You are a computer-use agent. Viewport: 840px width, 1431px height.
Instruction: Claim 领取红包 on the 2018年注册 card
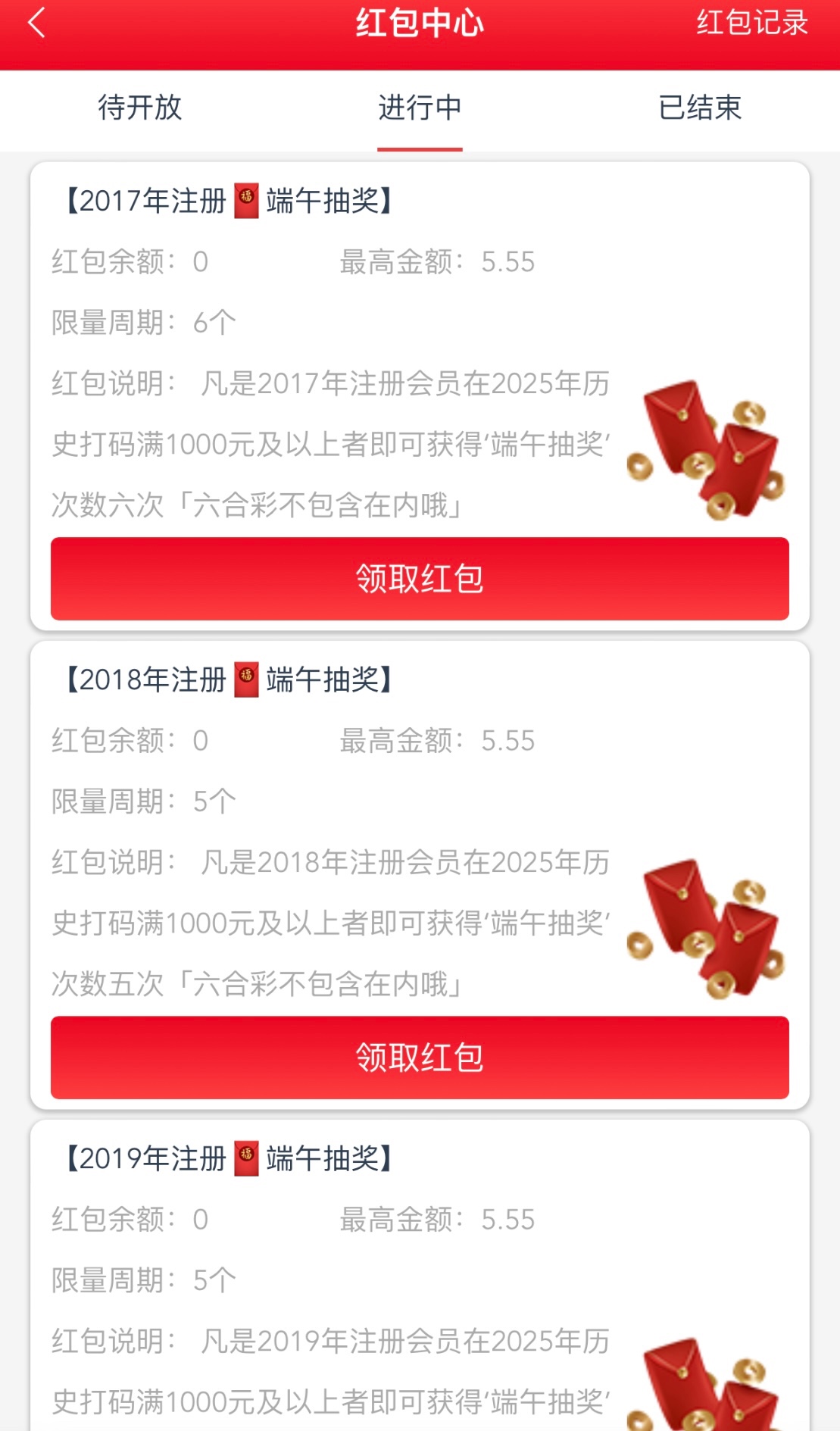click(420, 1058)
